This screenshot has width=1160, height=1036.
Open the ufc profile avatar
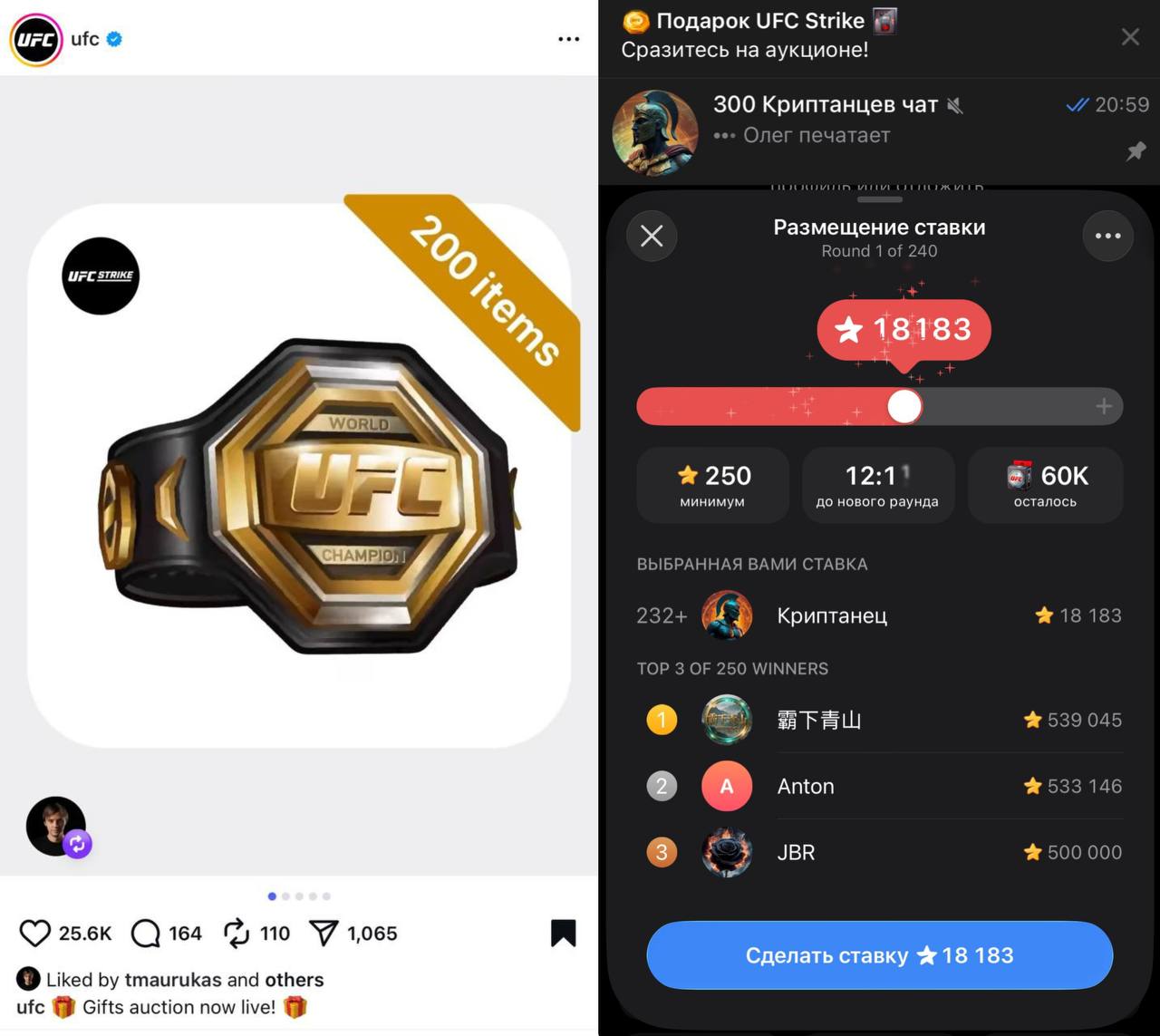coord(36,39)
